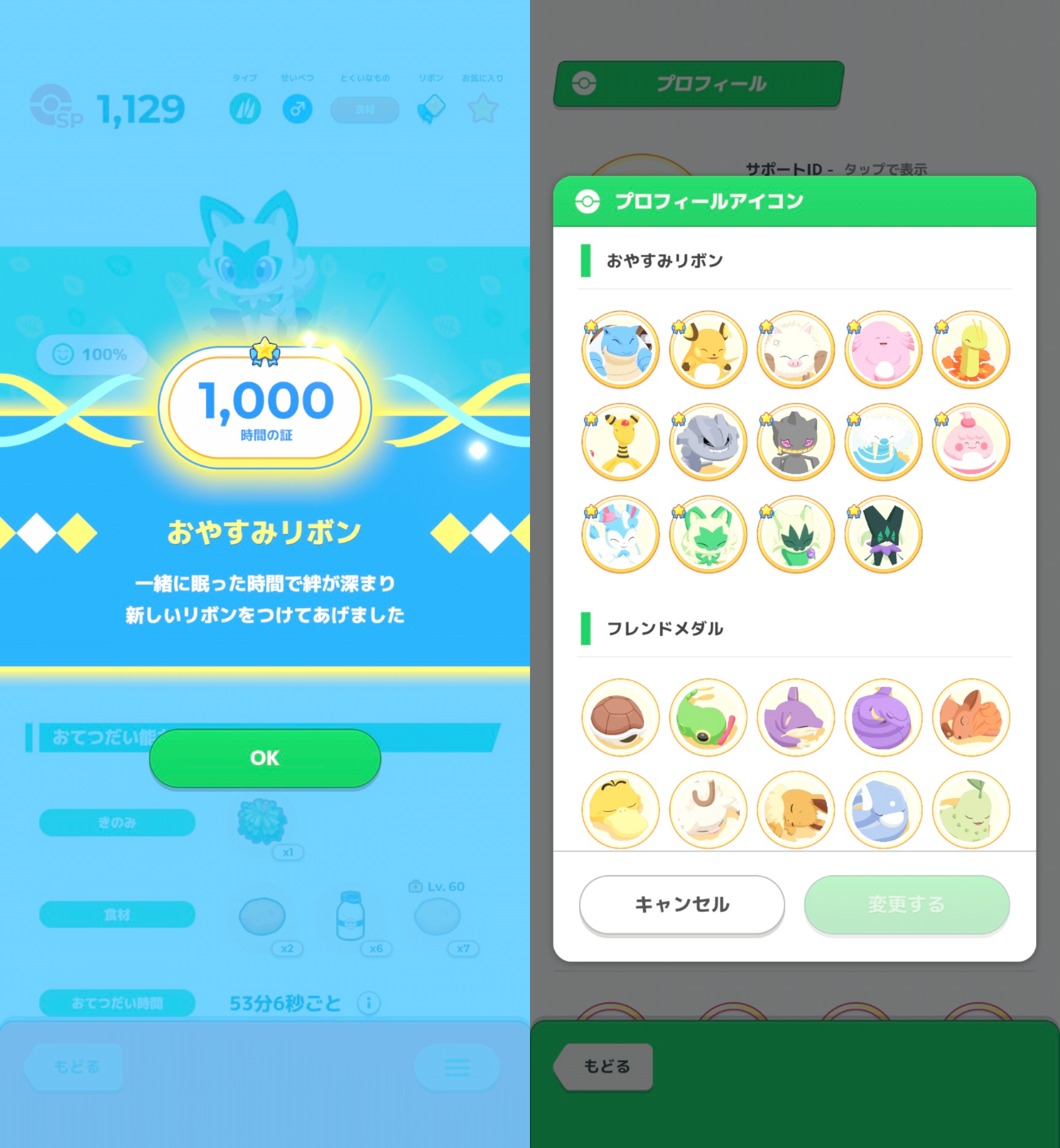The image size is (1060, 1148).
Task: Choose the Vulpix friend medal icon
Action: pyautogui.click(x=971, y=717)
